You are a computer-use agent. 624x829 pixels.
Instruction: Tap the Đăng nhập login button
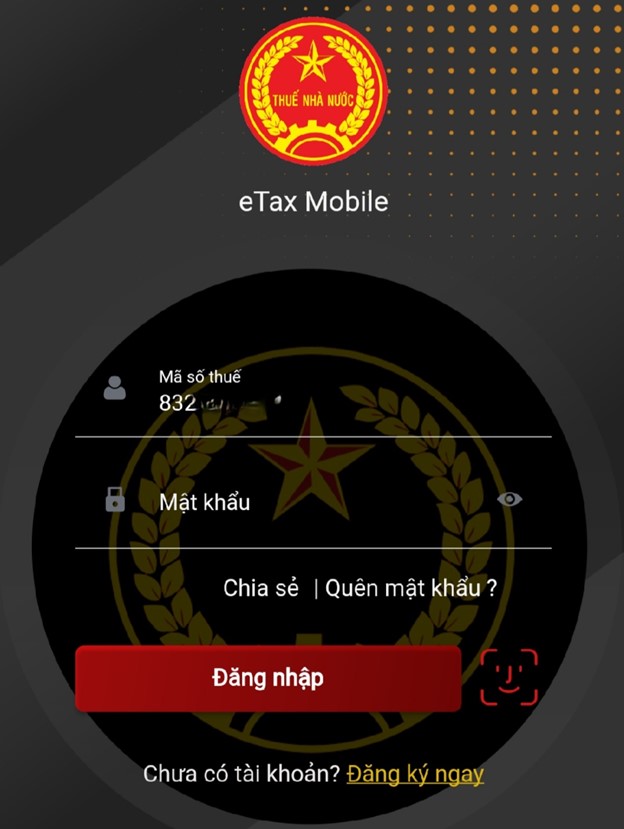point(268,678)
